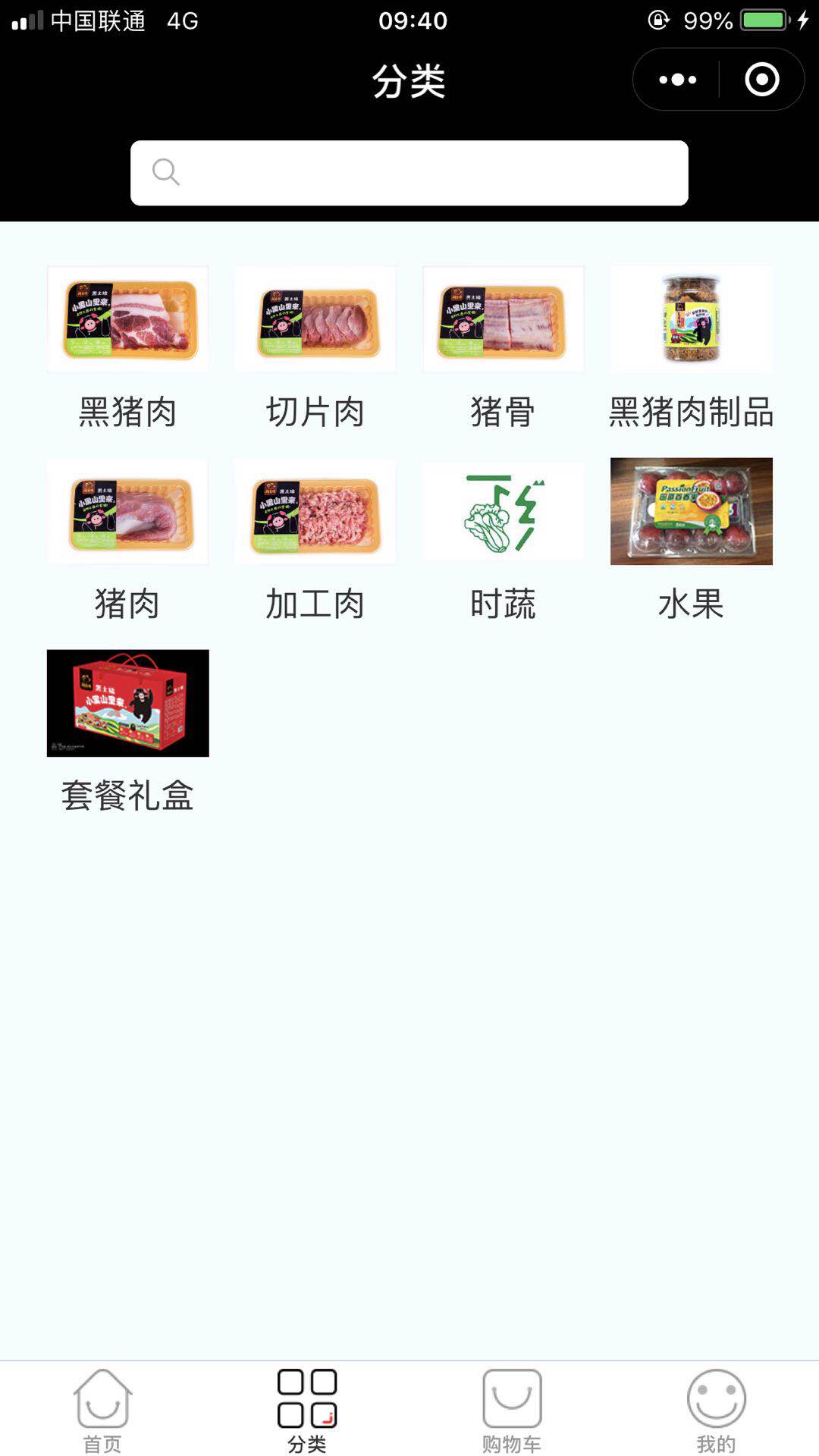Select the 分类 tab in bottom bar

(307, 1410)
